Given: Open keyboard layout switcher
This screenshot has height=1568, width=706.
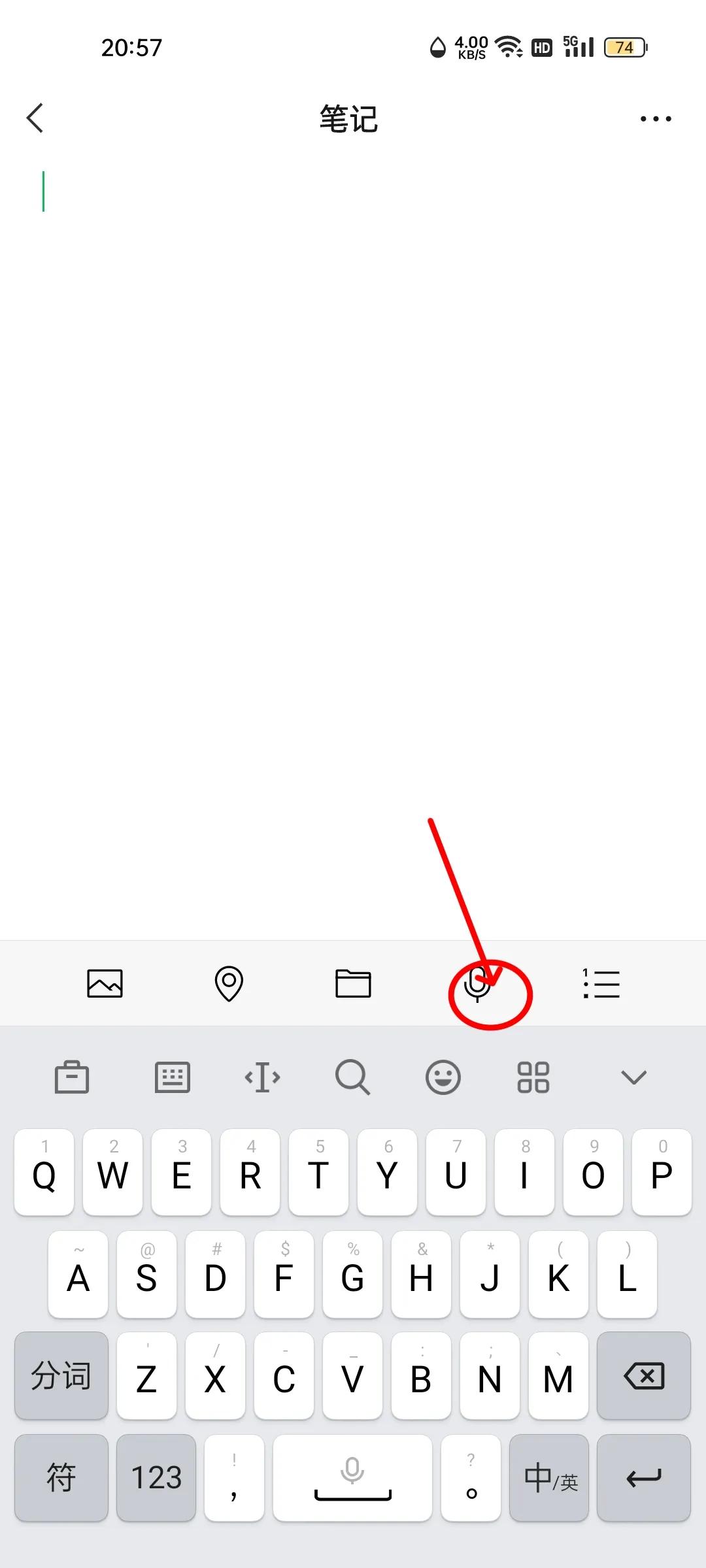Looking at the screenshot, I should point(172,1077).
